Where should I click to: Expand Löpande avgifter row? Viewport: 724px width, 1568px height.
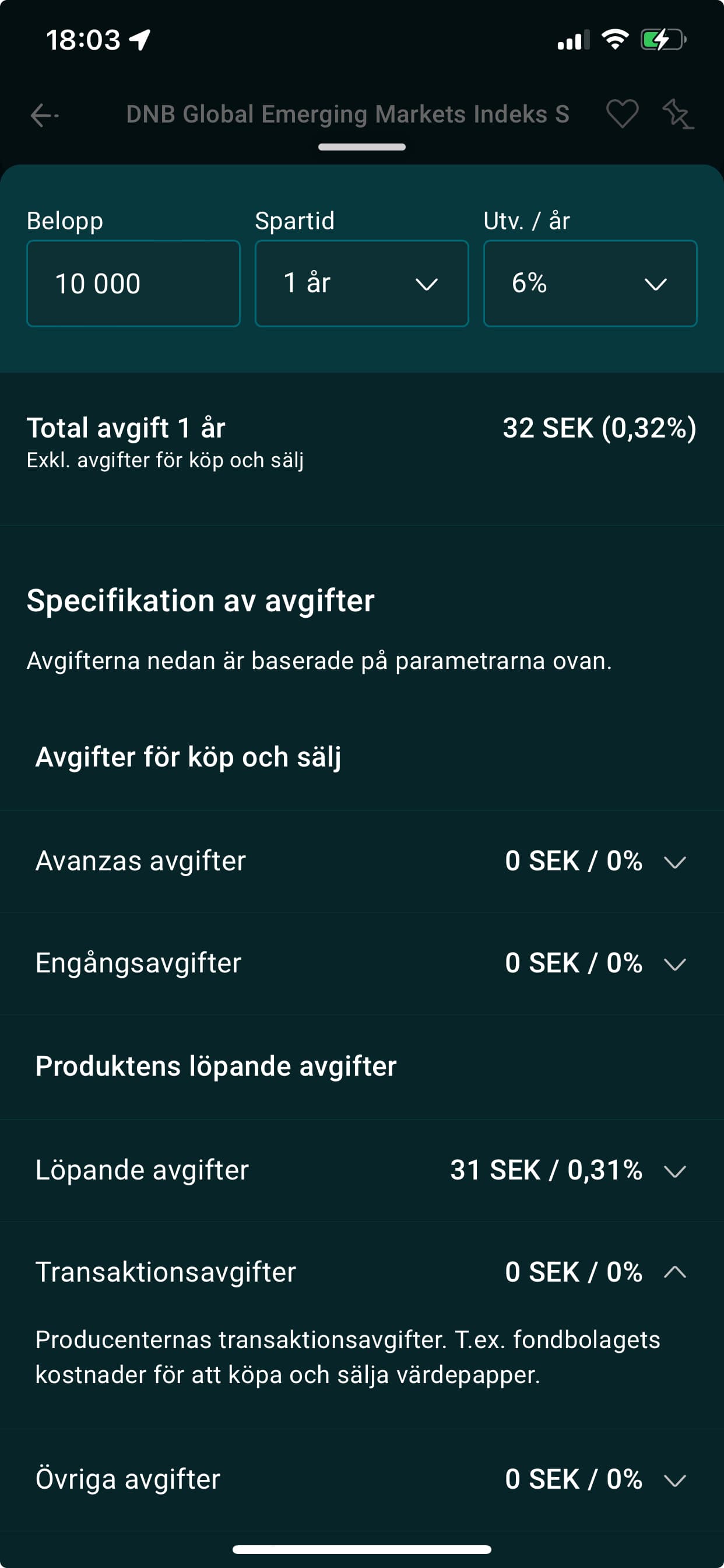[x=674, y=1171]
